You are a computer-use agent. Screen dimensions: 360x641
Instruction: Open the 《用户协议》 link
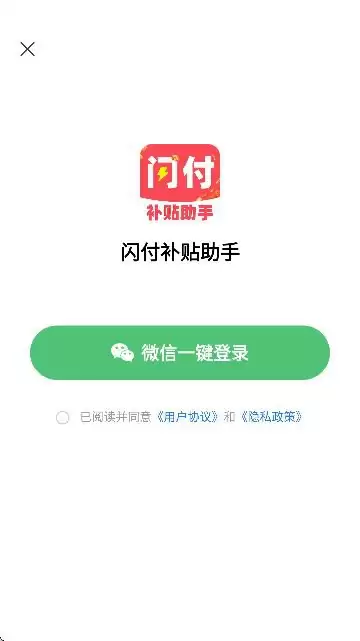click(188, 417)
